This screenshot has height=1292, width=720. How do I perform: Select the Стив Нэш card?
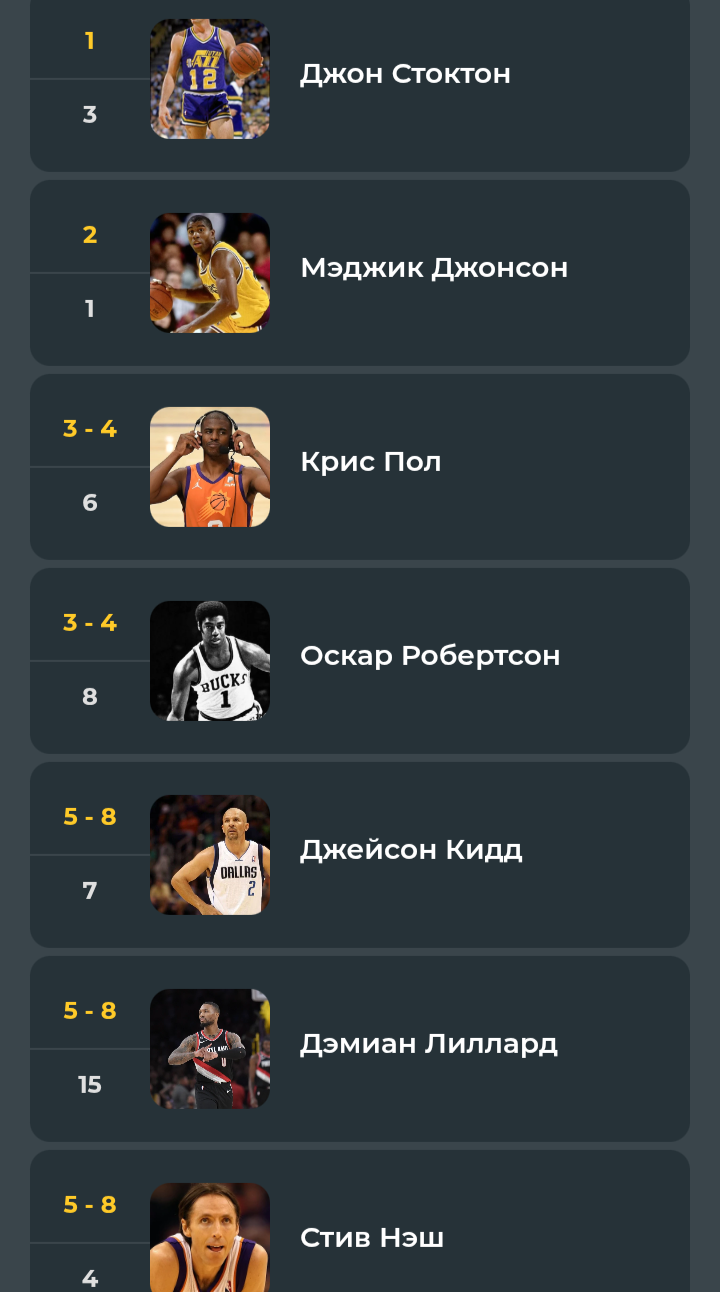372,1238
